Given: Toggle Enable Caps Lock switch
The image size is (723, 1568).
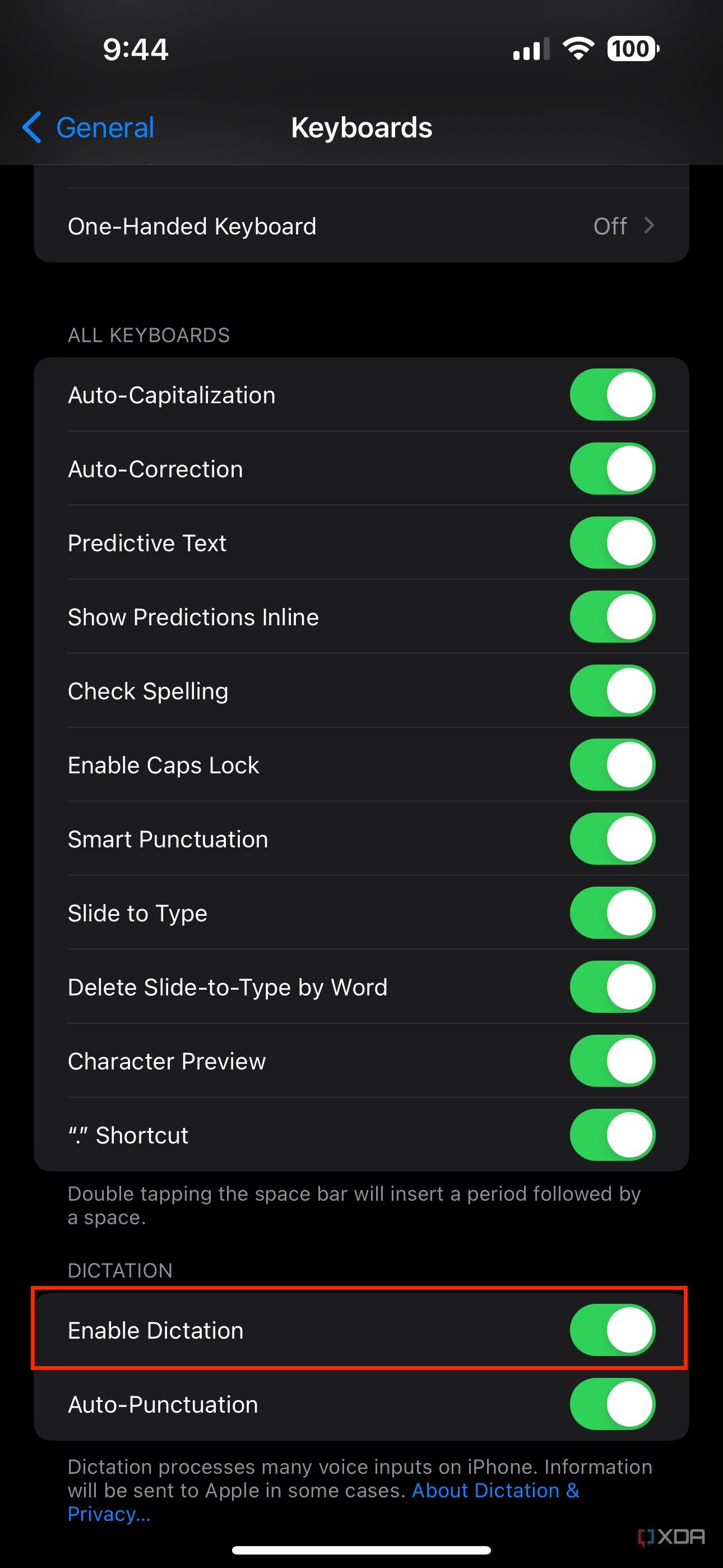Looking at the screenshot, I should (611, 765).
